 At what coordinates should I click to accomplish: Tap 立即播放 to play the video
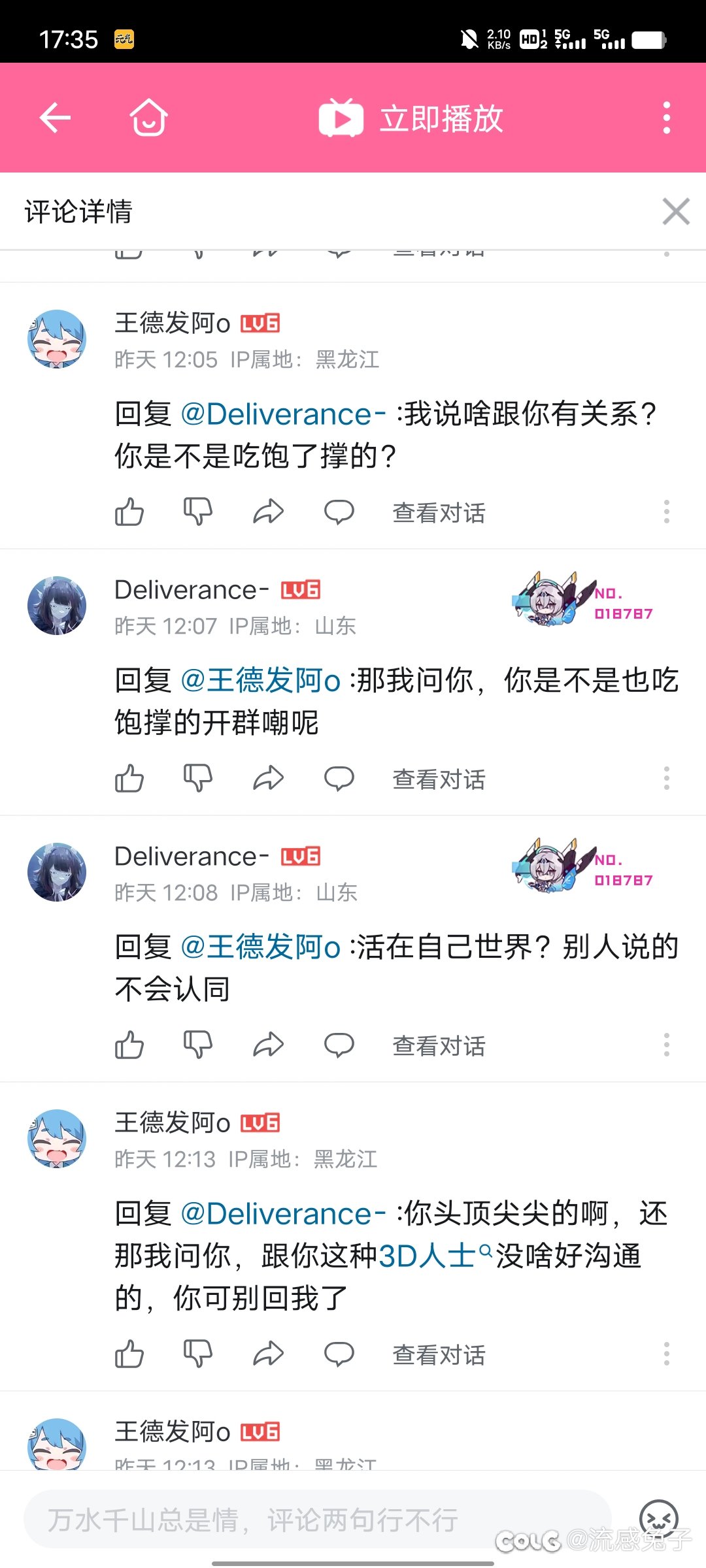point(411,118)
